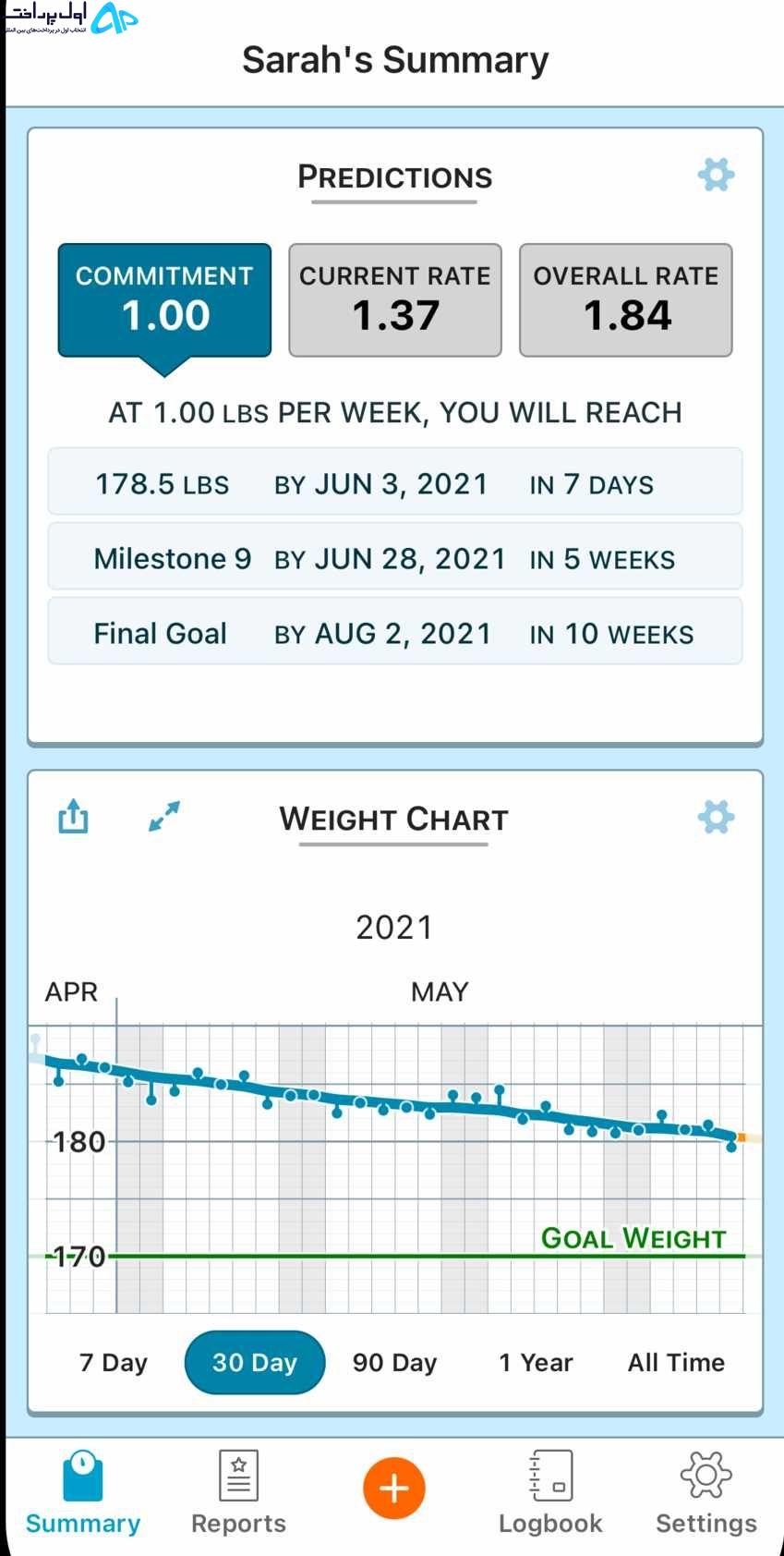Viewport: 784px width, 1556px height.
Task: Select the 30 Day chart range
Action: pyautogui.click(x=255, y=1363)
